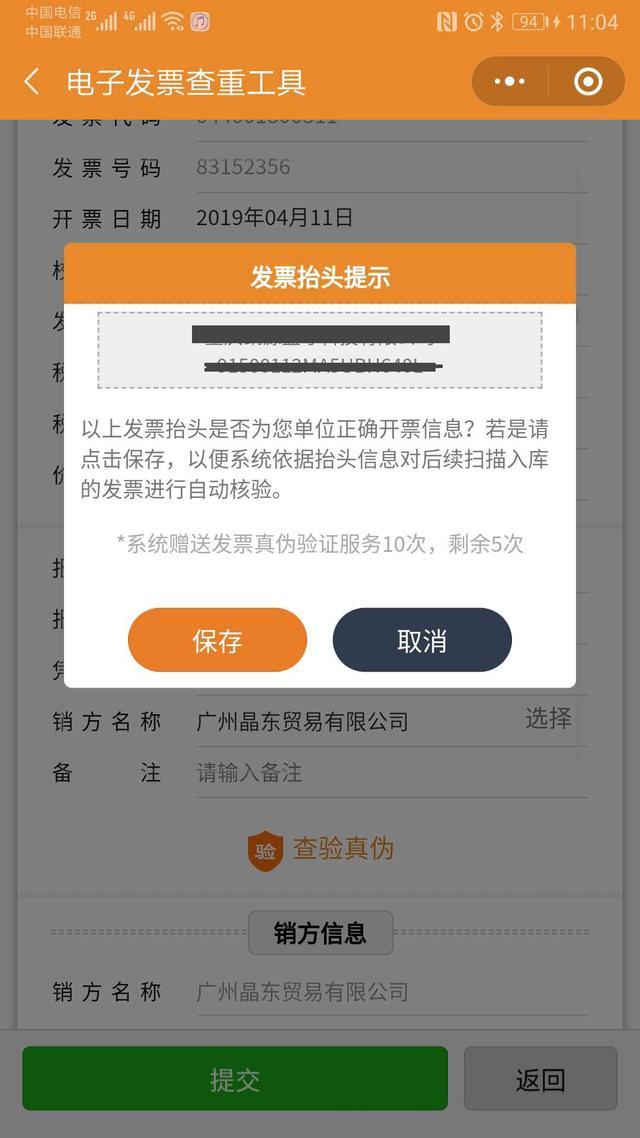Tap 查验真伪 to verify authenticity
Viewport: 640px width, 1138px height.
321,849
